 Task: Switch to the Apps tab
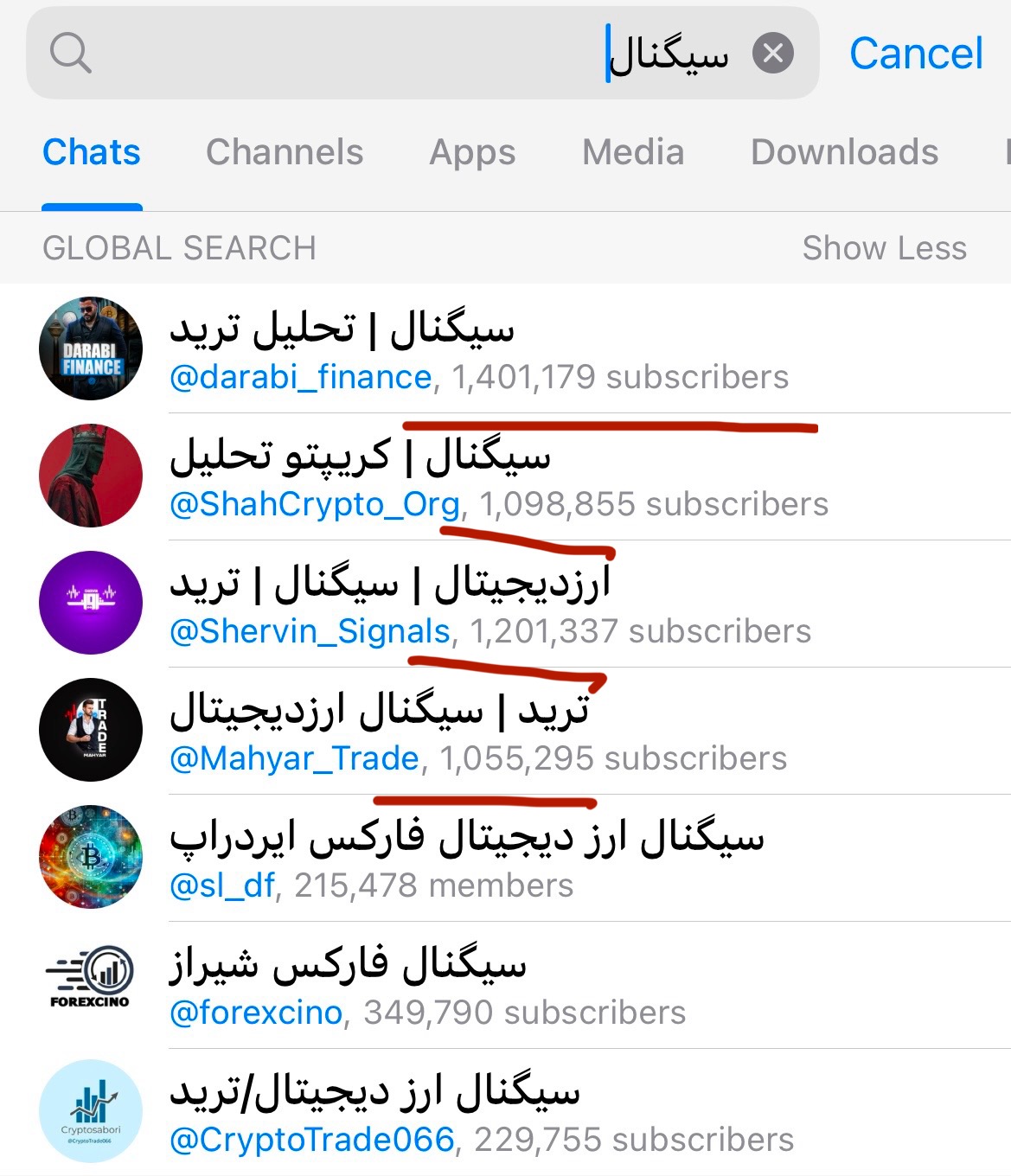click(472, 152)
